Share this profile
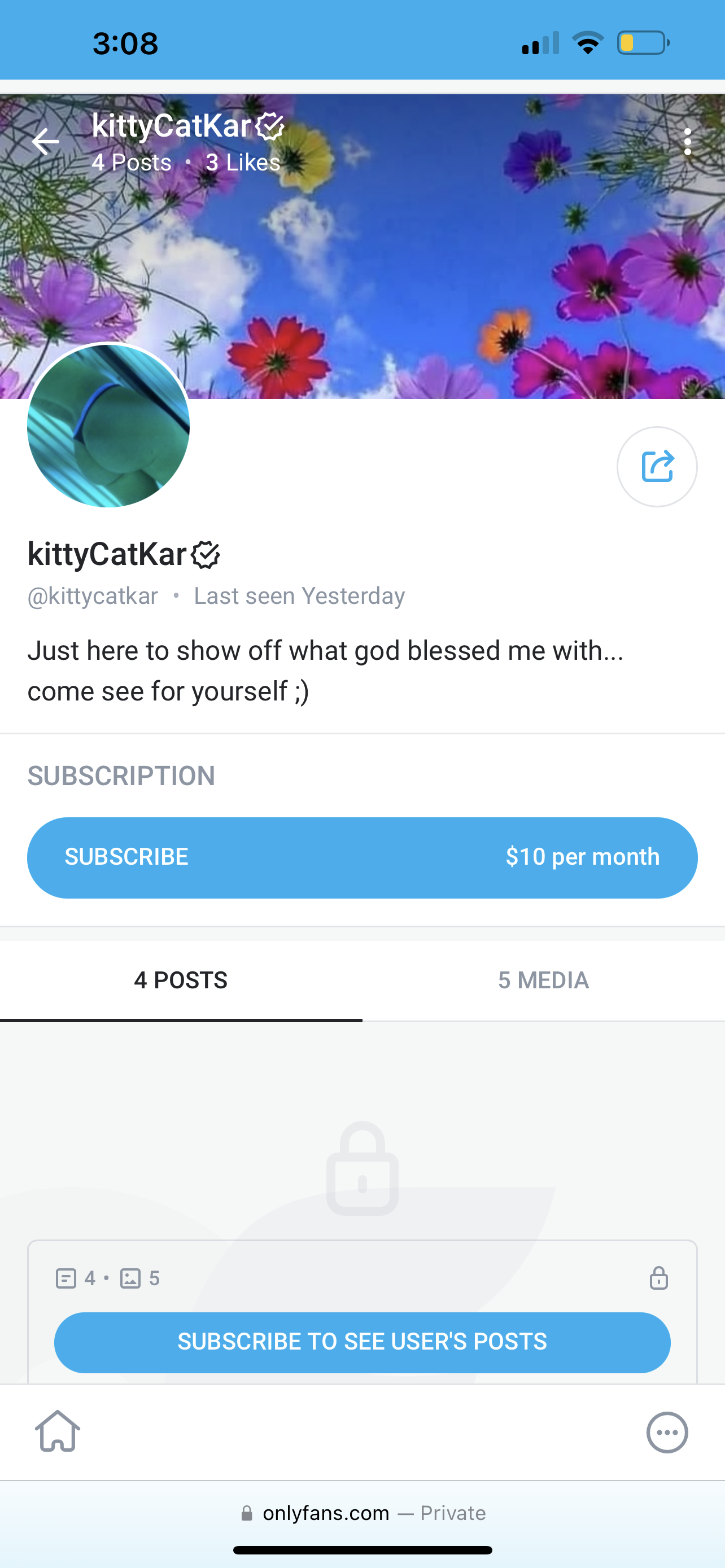This screenshot has height=1568, width=725. [657, 467]
